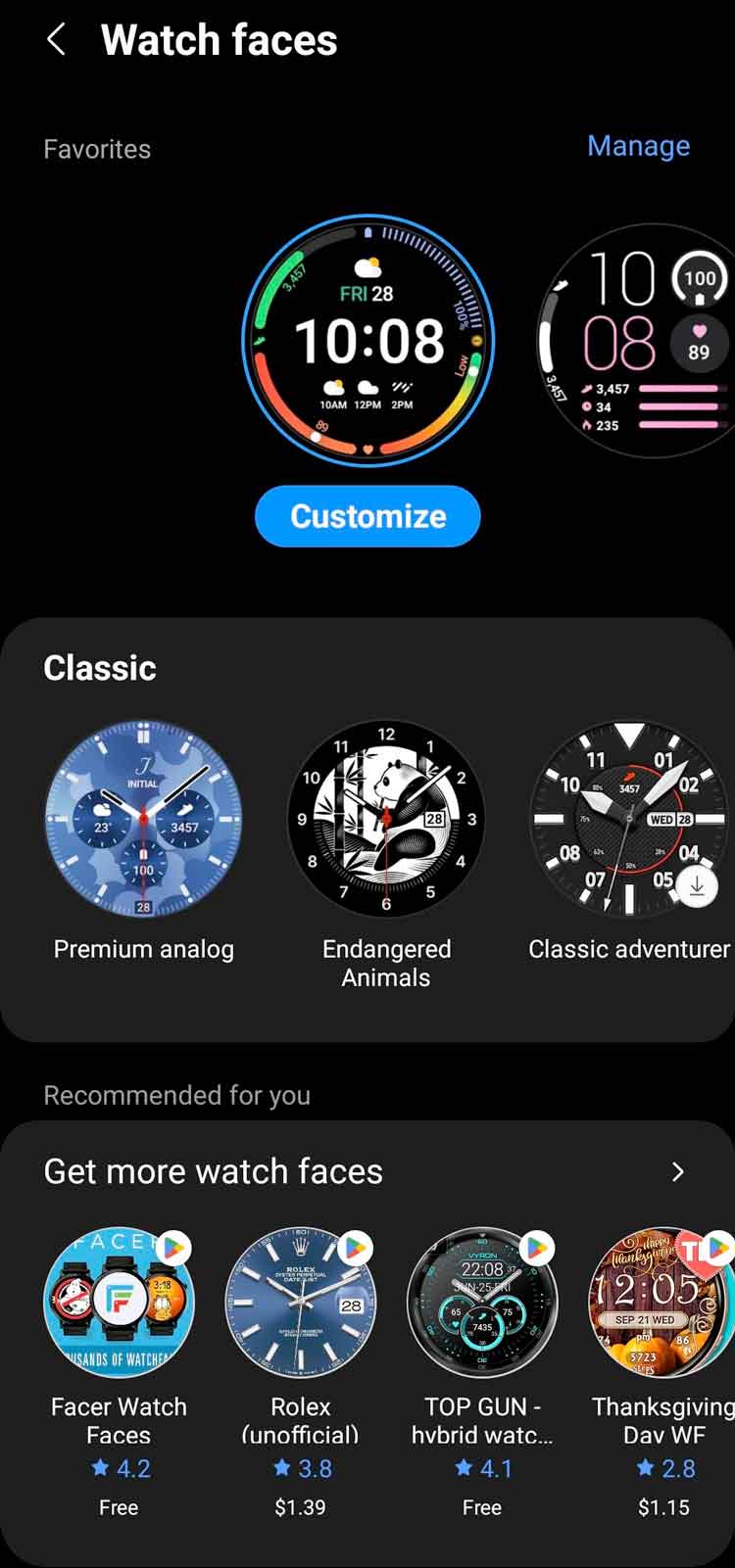Select Play Store badge on TOP GUN face
Viewport: 735px width, 1568px height.
coord(537,1247)
